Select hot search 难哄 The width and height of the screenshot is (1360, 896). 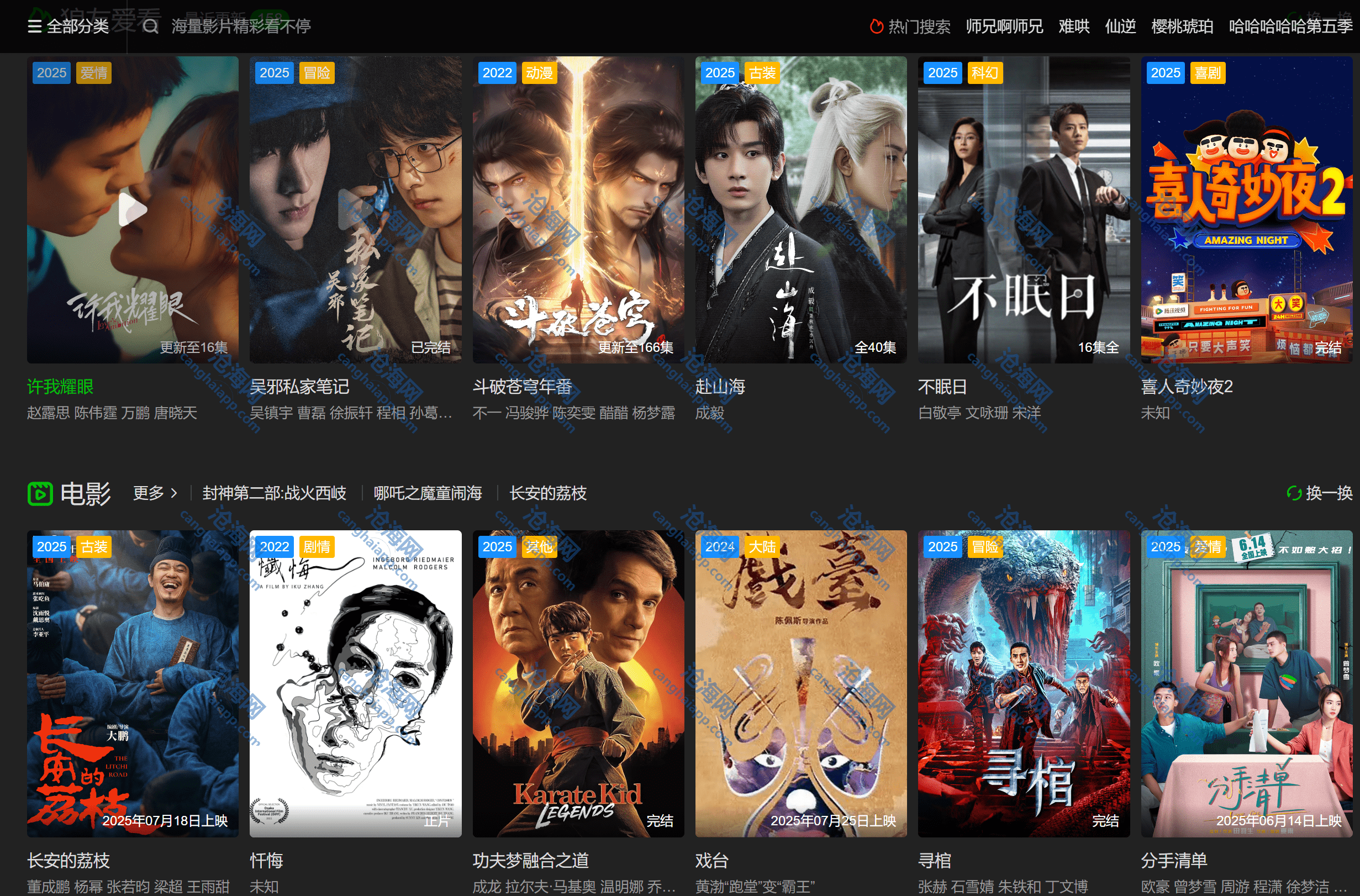coord(1073,27)
